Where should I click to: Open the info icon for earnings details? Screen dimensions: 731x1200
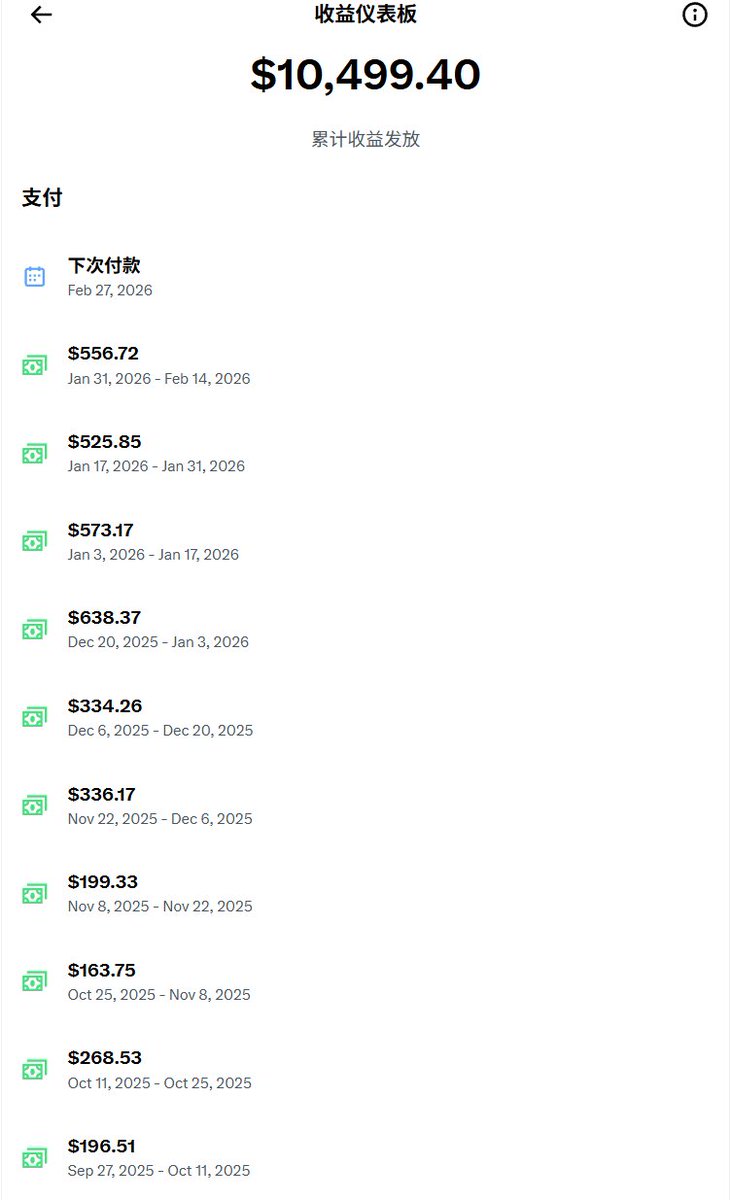click(x=695, y=15)
